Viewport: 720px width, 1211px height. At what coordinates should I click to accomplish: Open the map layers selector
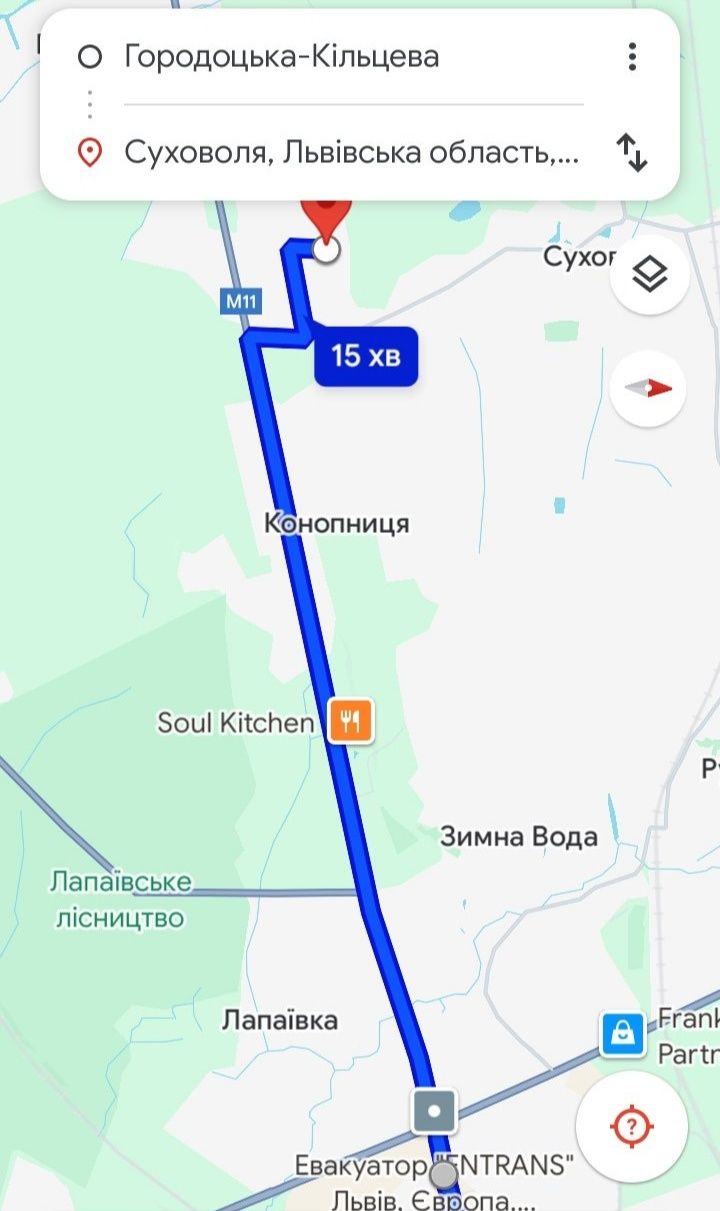click(x=650, y=274)
